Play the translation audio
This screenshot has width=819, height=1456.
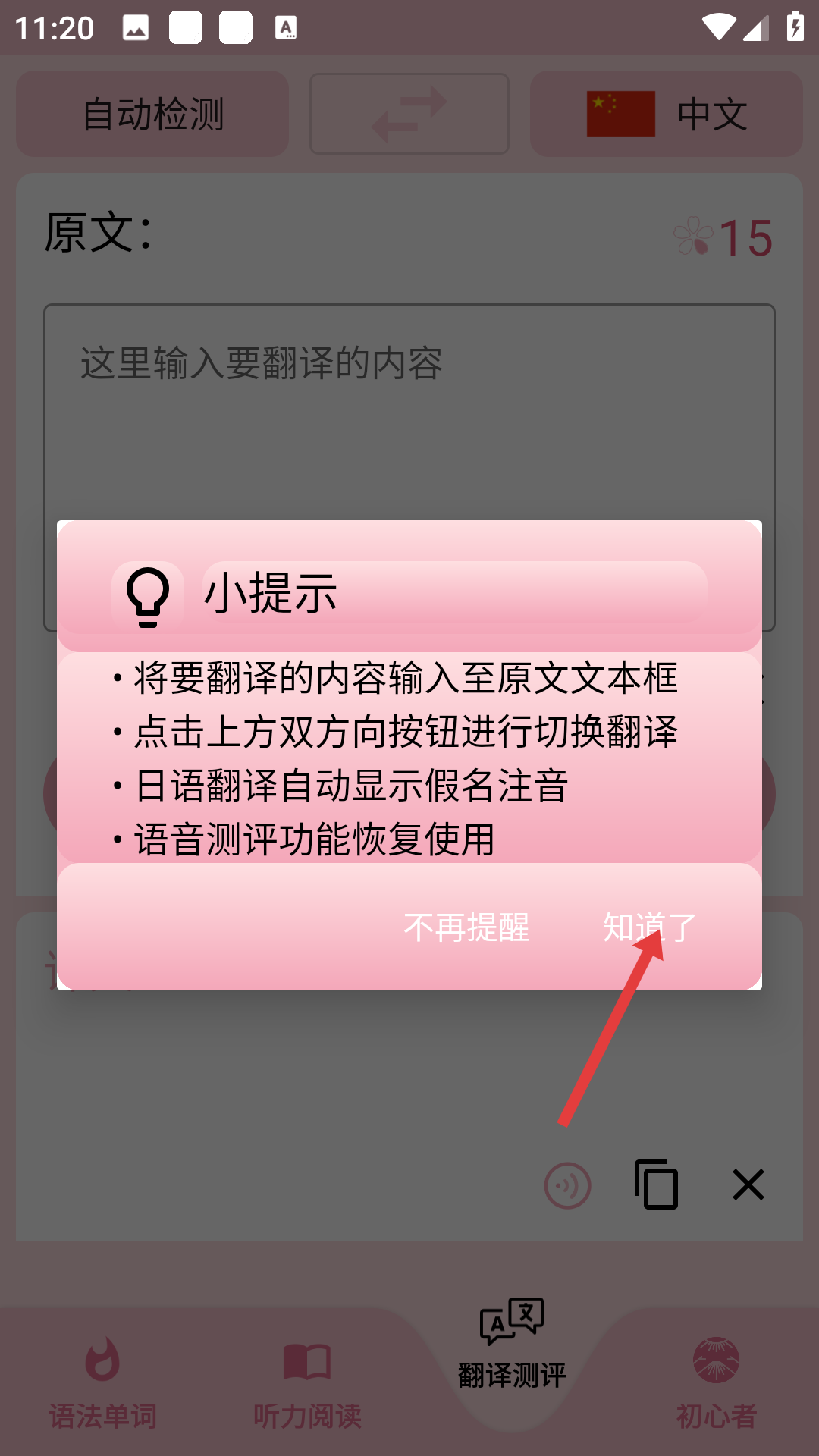(567, 1185)
